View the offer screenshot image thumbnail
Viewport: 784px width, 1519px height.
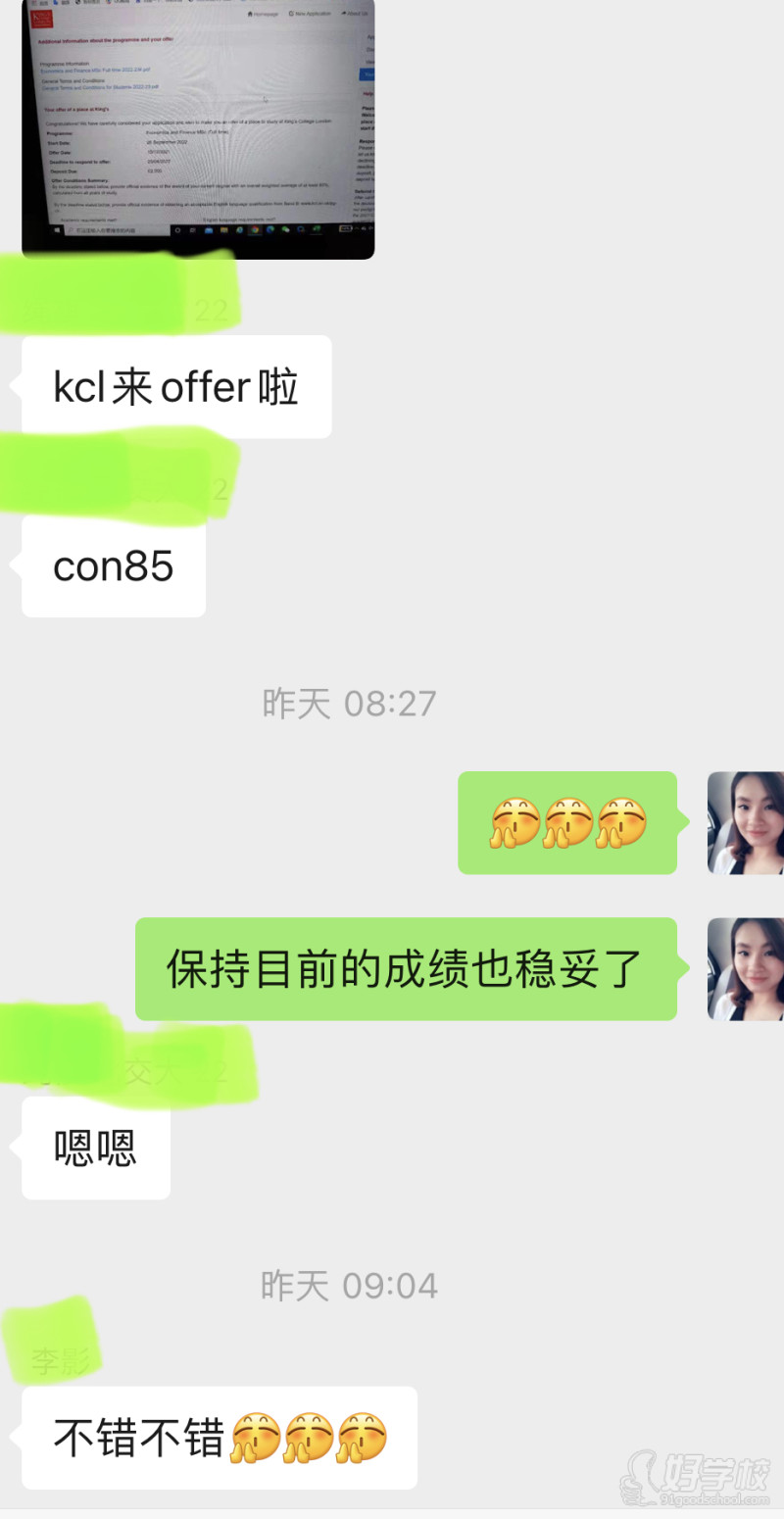point(196,127)
